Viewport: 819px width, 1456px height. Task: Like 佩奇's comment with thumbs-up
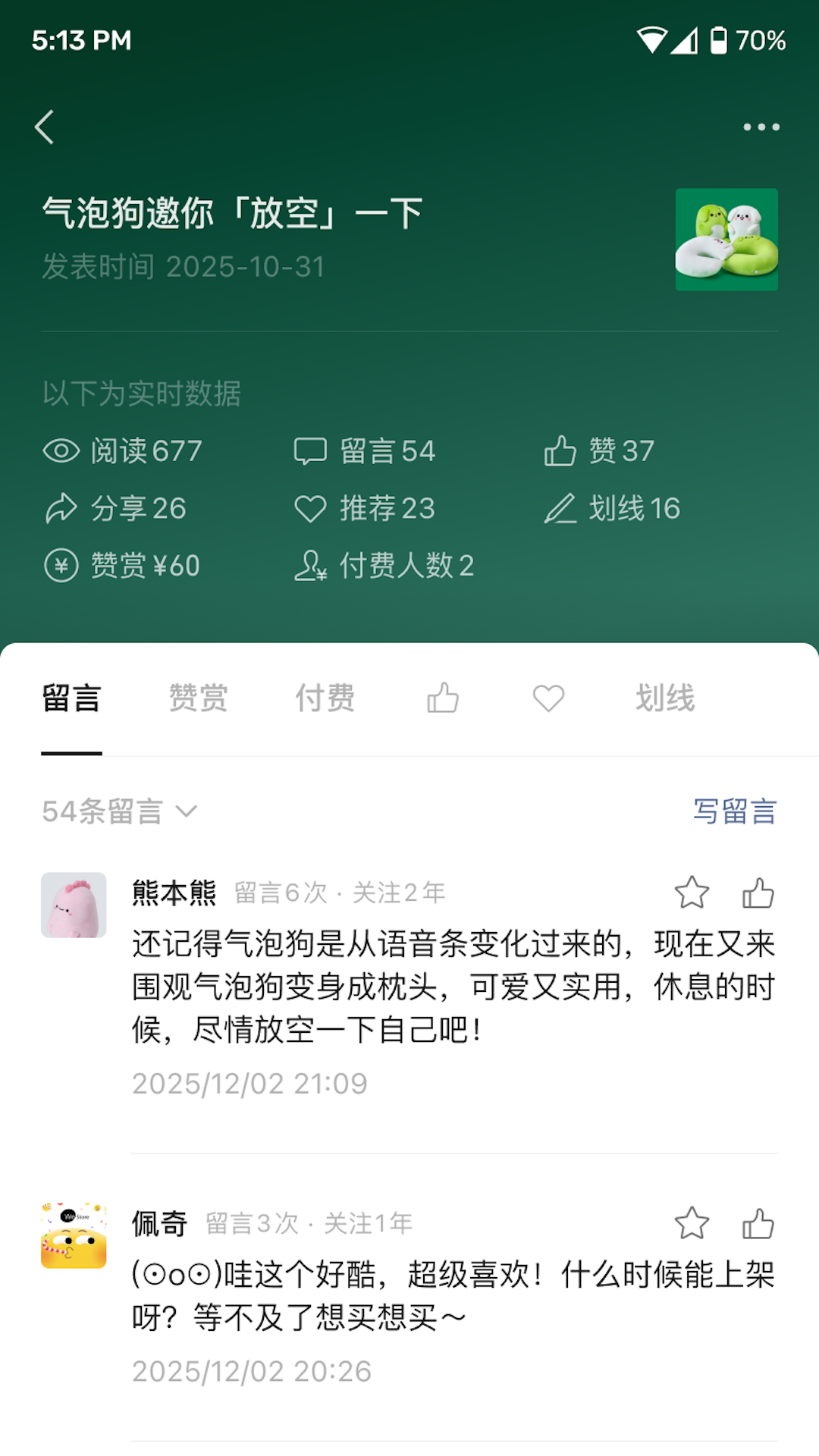[757, 1223]
